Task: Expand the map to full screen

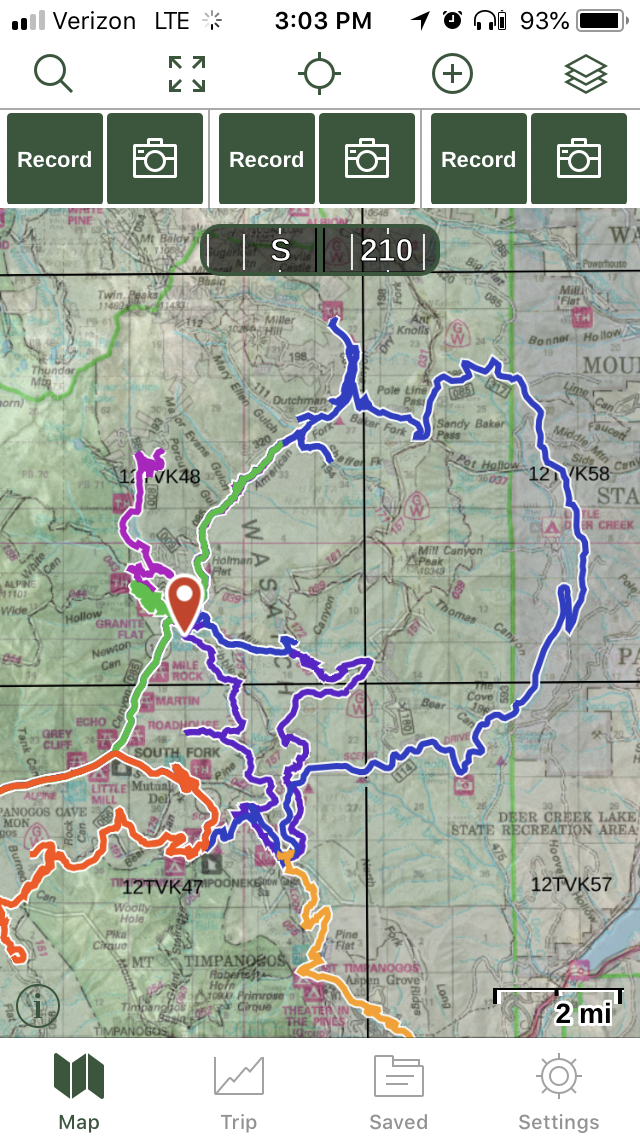Action: pos(187,74)
